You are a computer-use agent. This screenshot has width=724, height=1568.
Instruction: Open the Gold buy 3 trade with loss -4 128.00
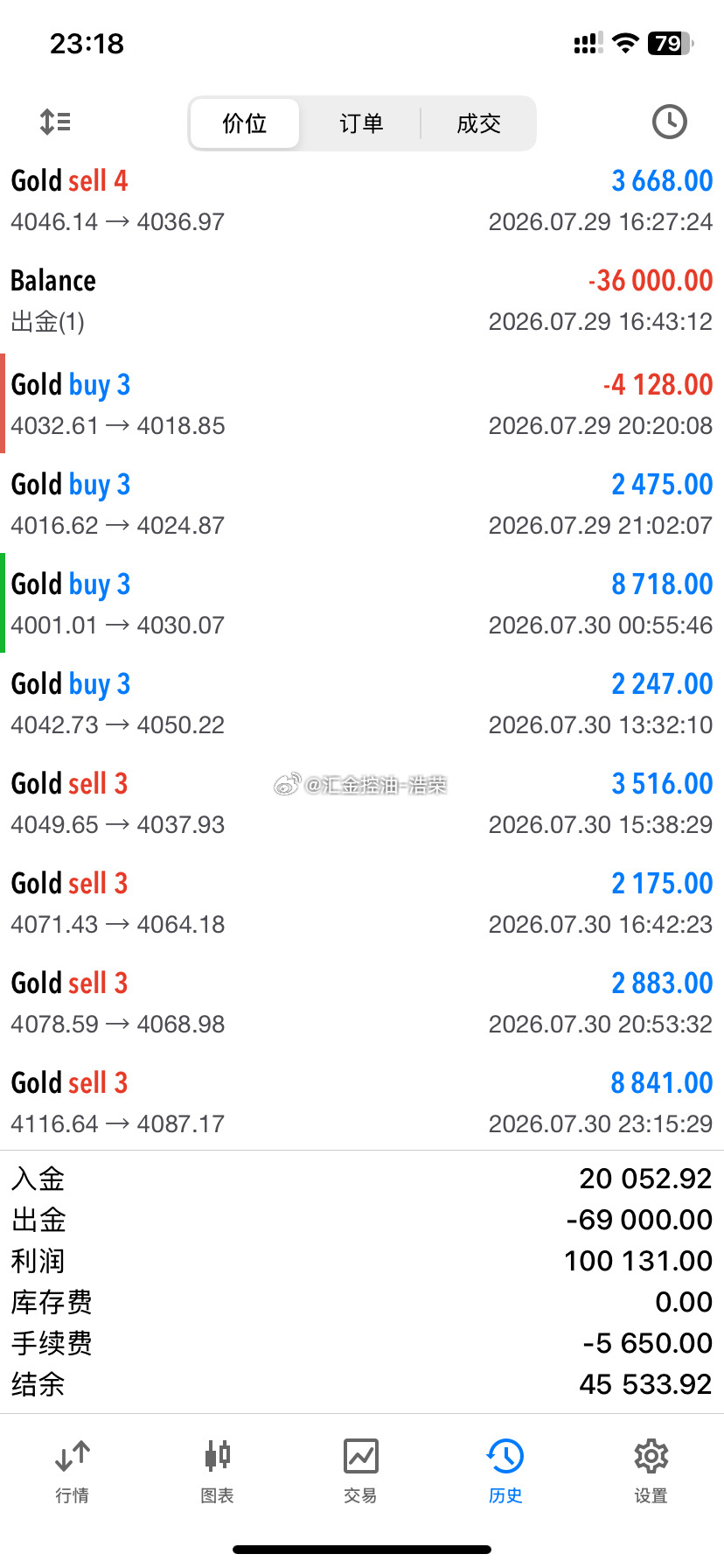click(x=362, y=403)
